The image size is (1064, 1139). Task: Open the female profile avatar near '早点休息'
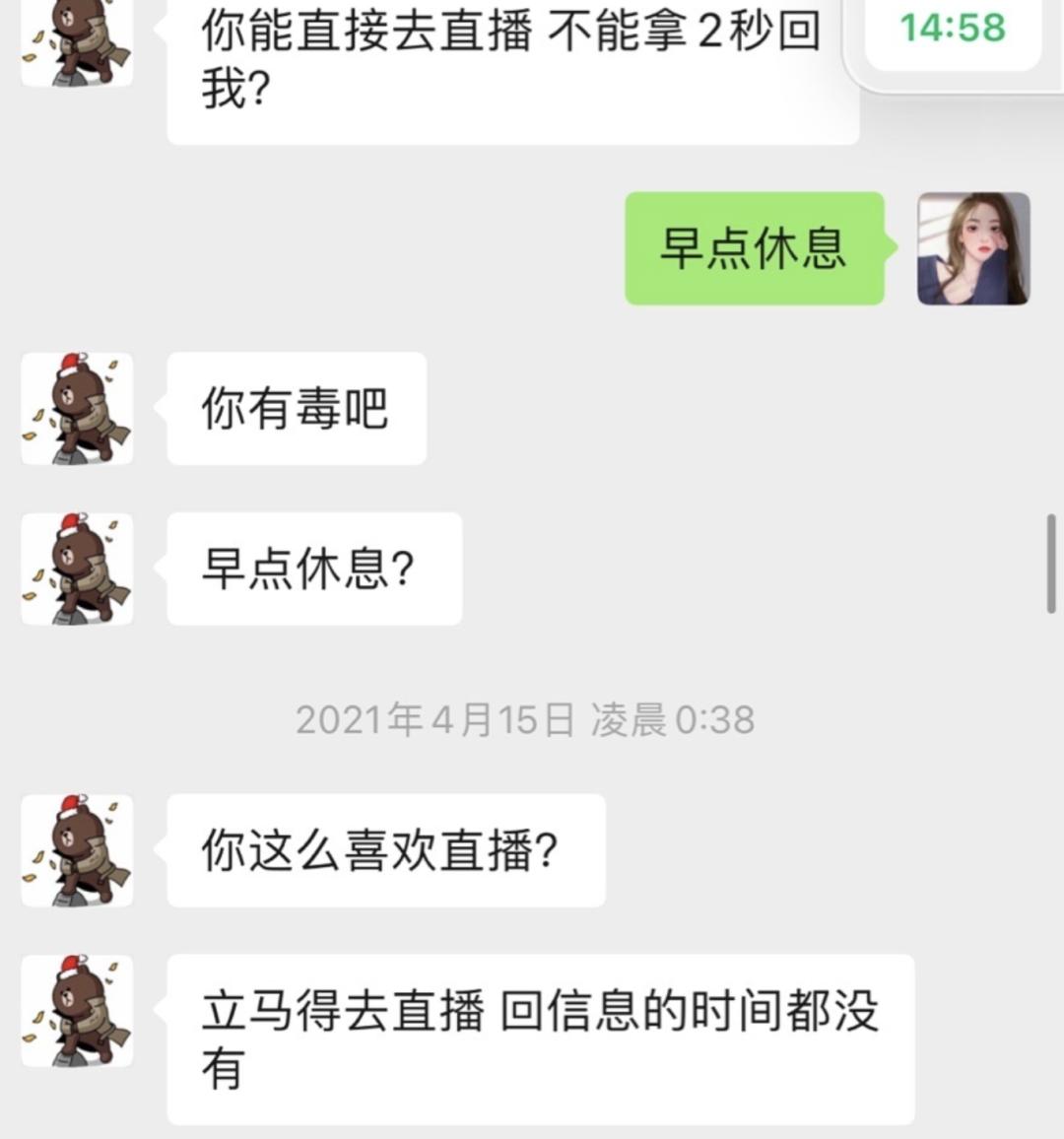click(x=974, y=249)
